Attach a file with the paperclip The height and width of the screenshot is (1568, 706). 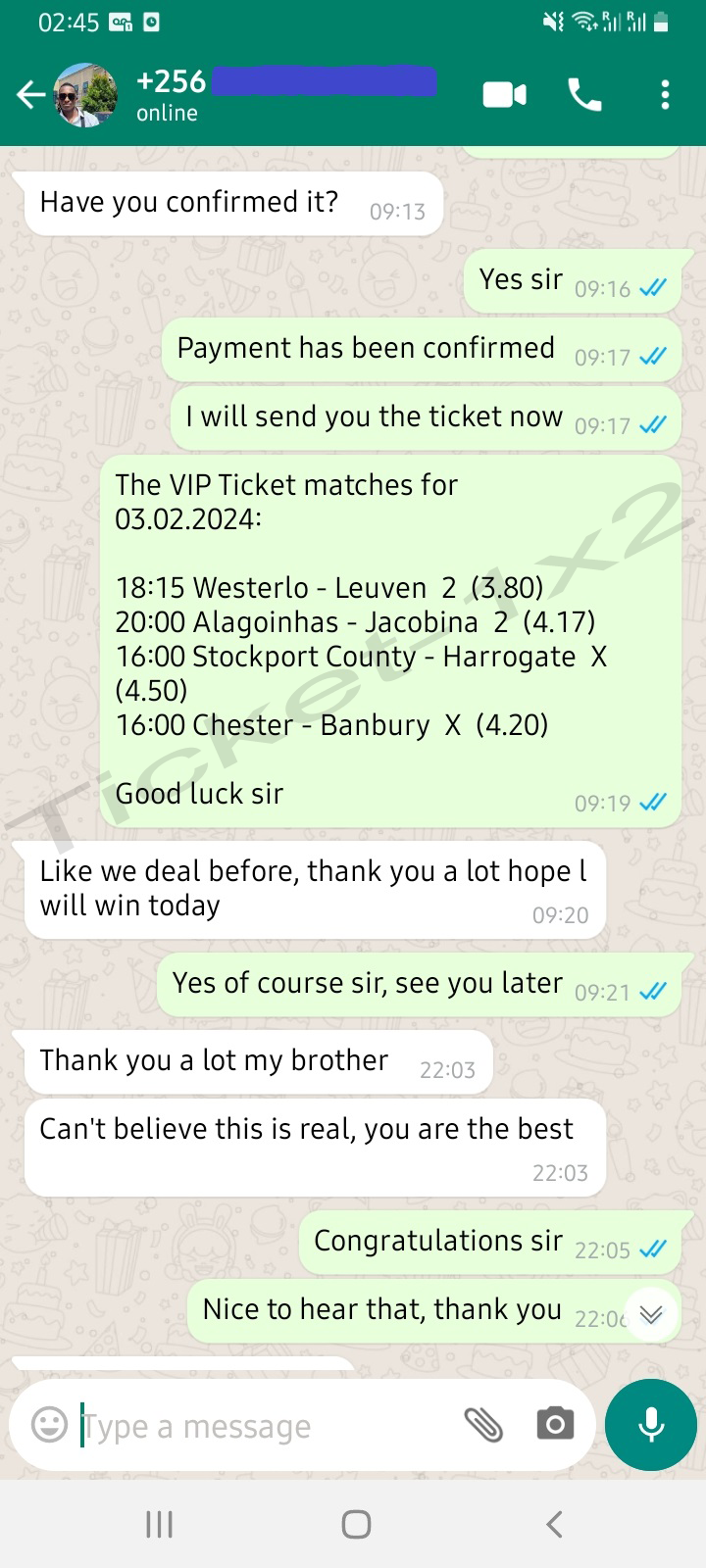(483, 1424)
